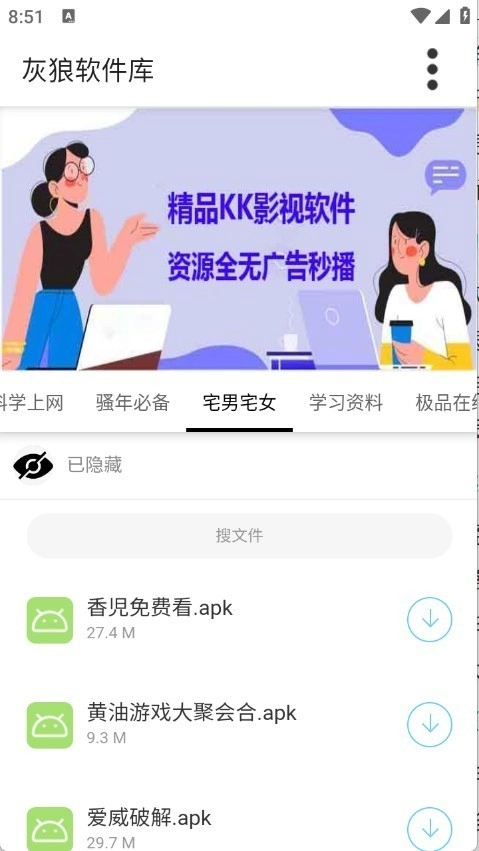Switch to the 学习资料 tab
This screenshot has height=851, width=479.
[346, 403]
